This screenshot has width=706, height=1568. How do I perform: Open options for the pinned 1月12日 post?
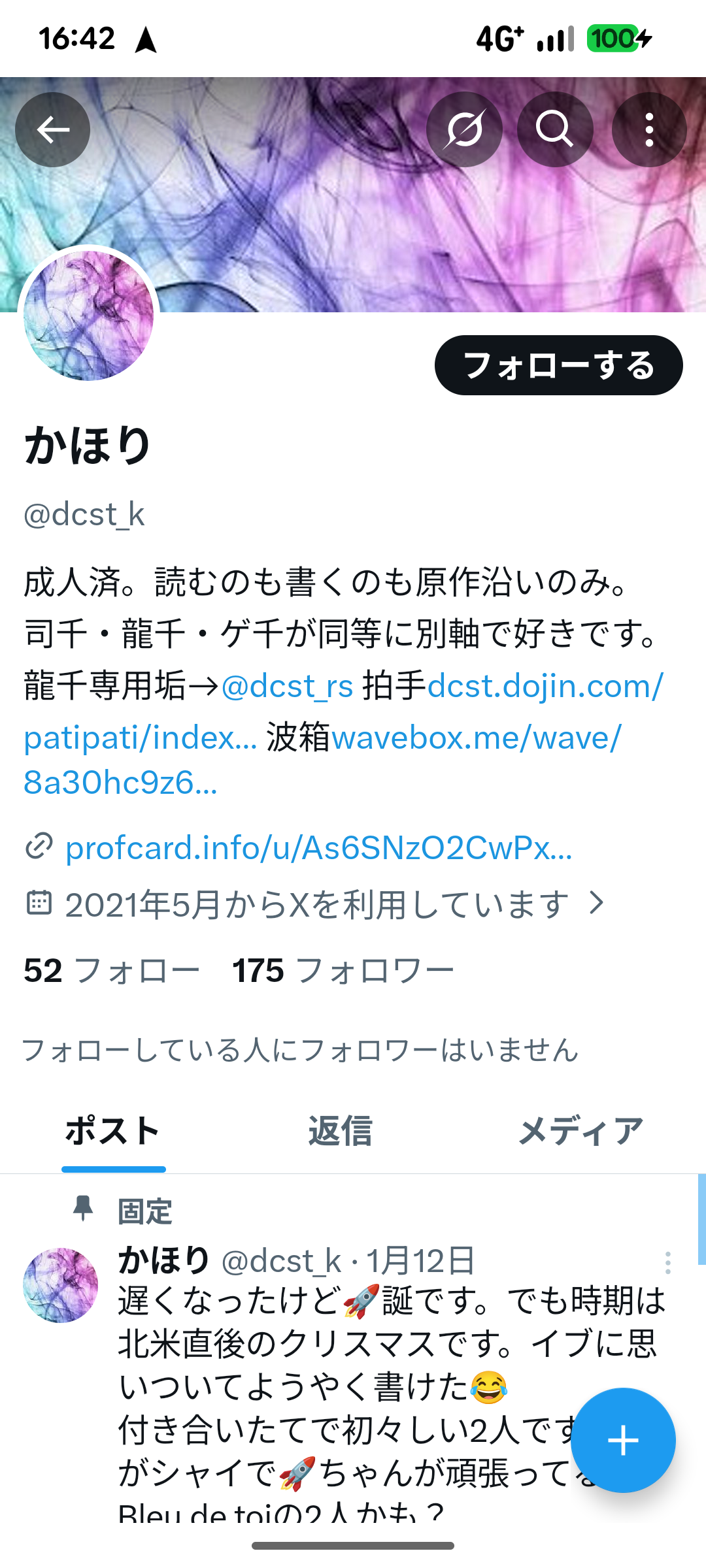tap(667, 1262)
